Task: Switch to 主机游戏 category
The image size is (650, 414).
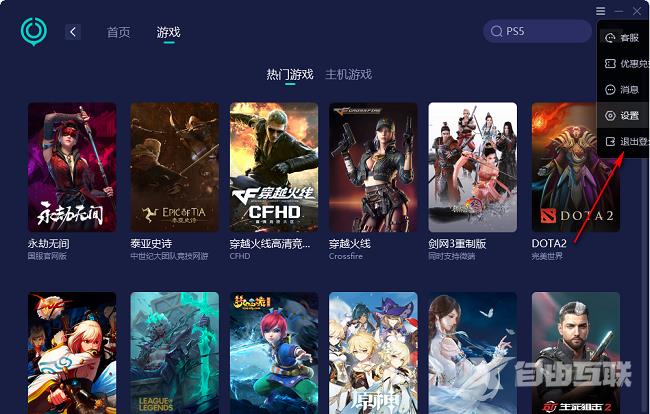Action: [348, 75]
